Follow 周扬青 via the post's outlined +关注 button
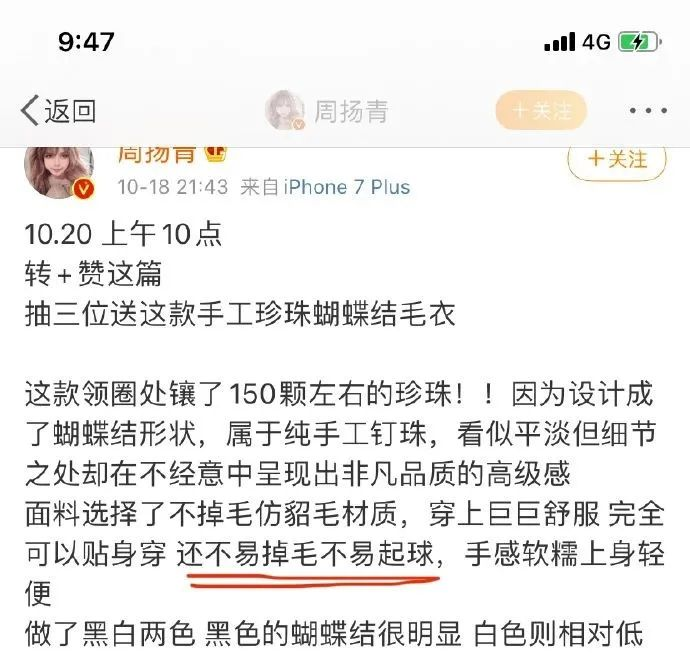The width and height of the screenshot is (690, 653). (616, 159)
